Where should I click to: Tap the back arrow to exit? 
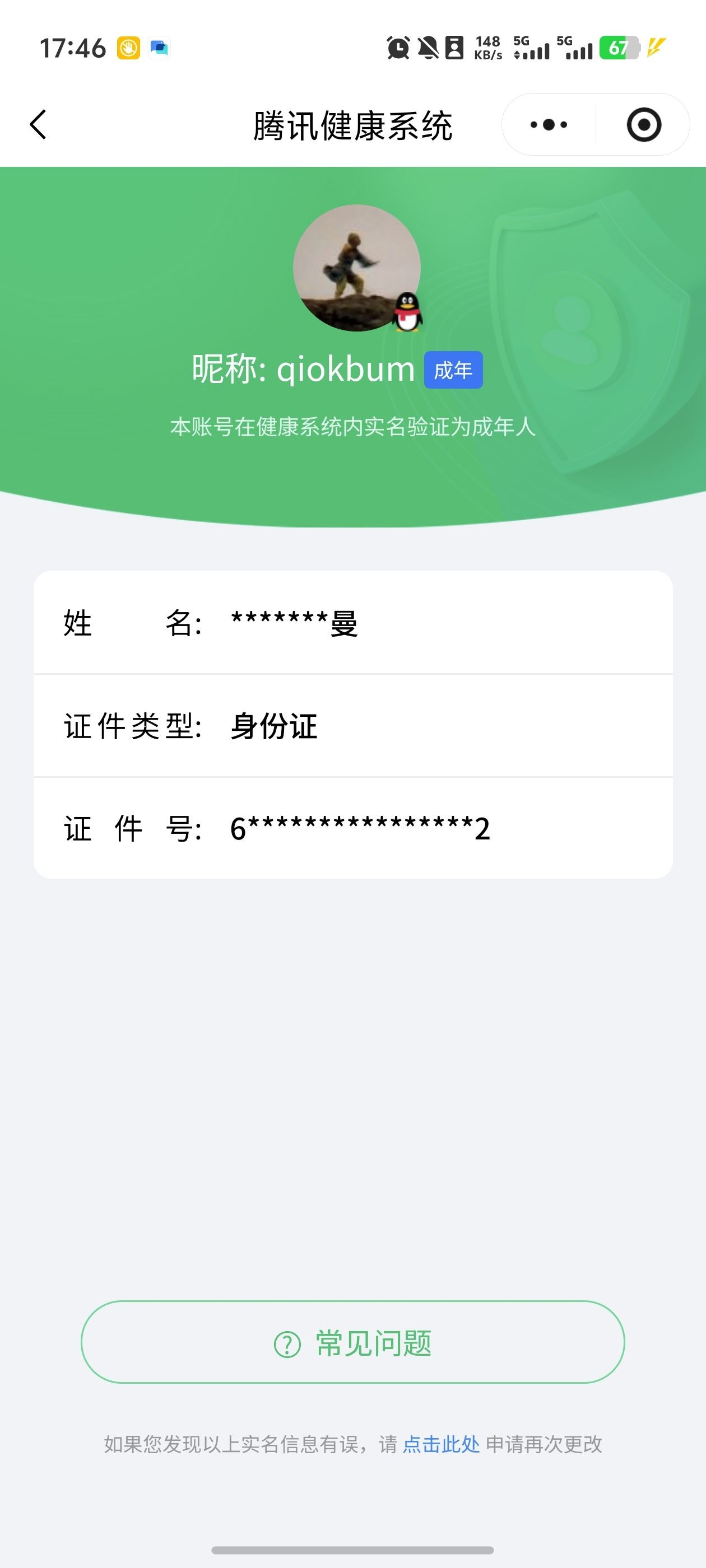coord(38,124)
